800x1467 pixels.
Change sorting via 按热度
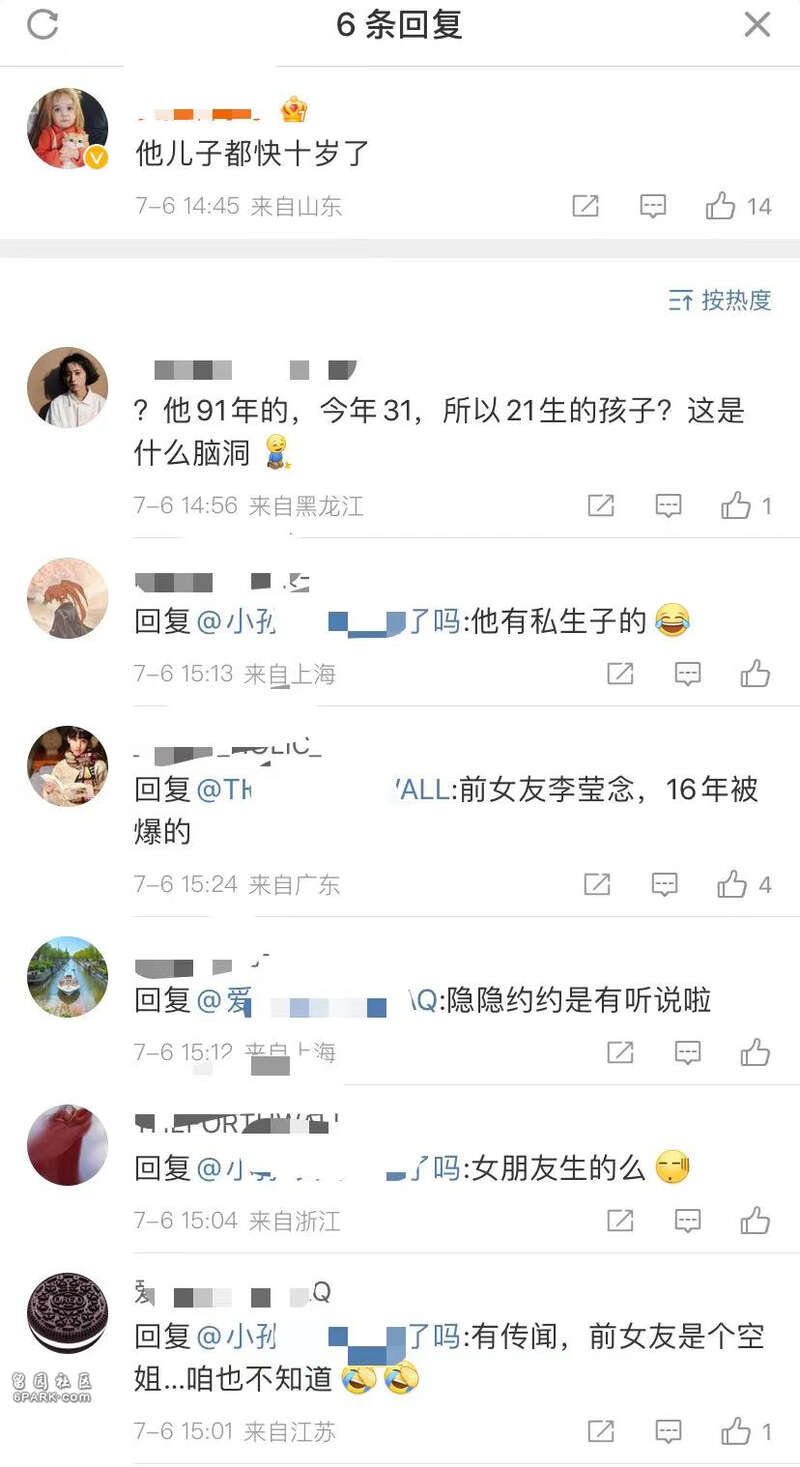720,300
